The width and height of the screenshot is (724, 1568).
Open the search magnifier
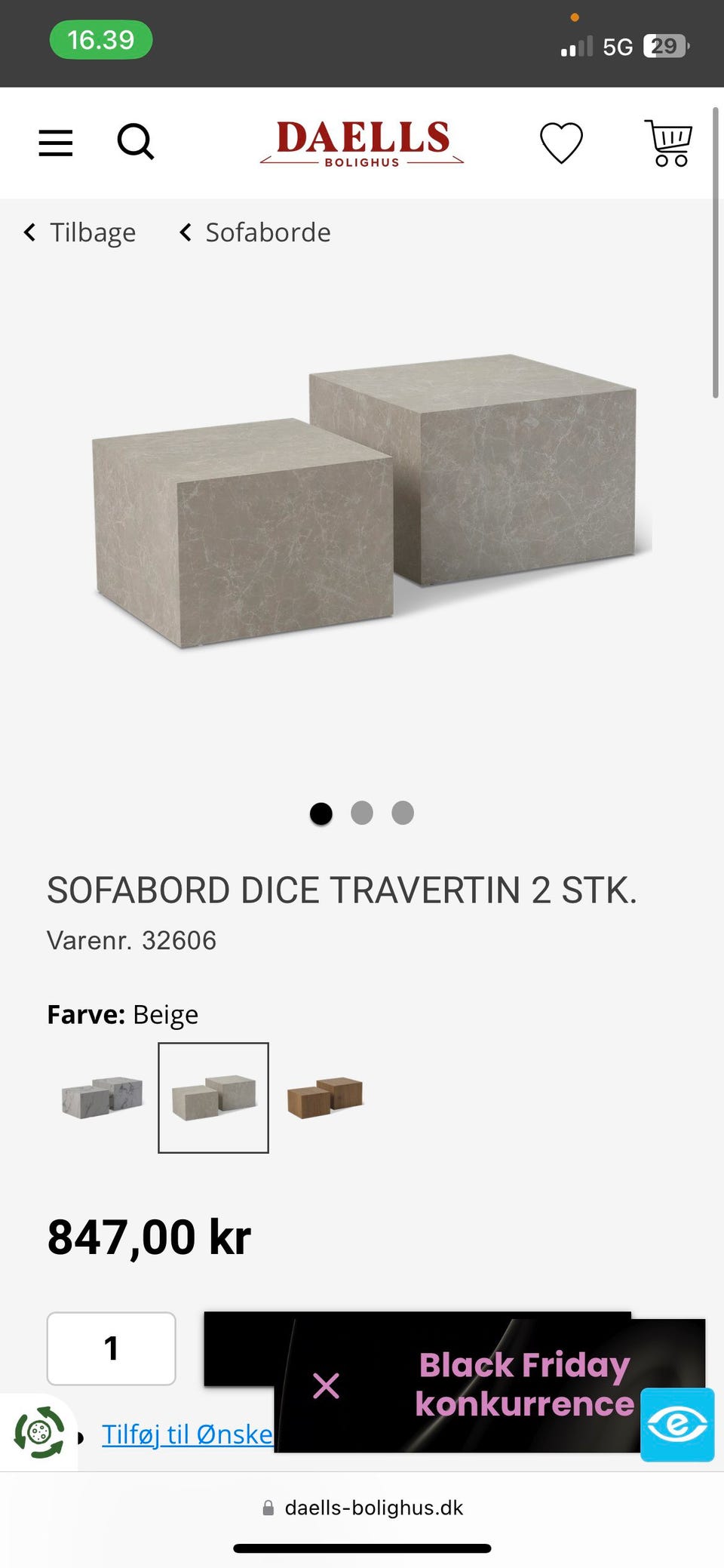coord(136,142)
